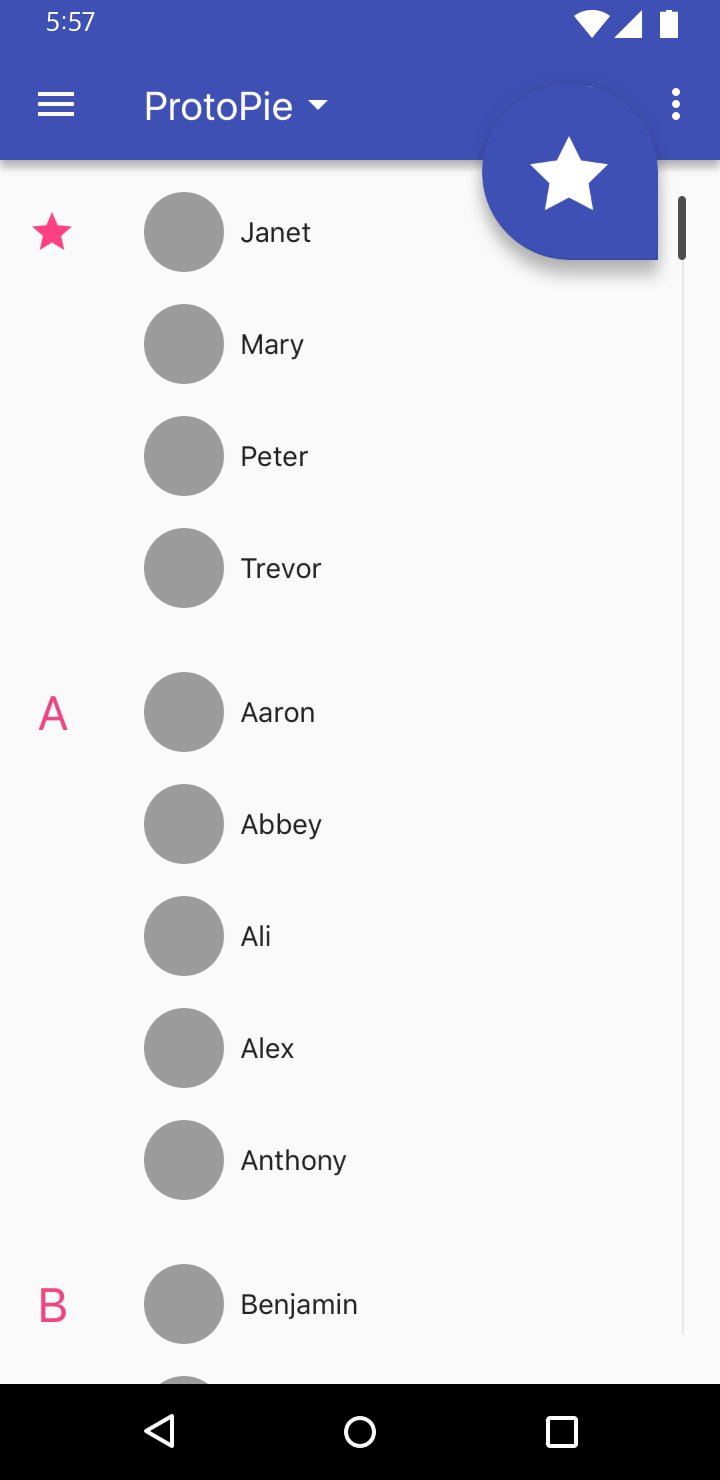
Task: Open the hamburger navigation drawer
Action: (x=56, y=105)
